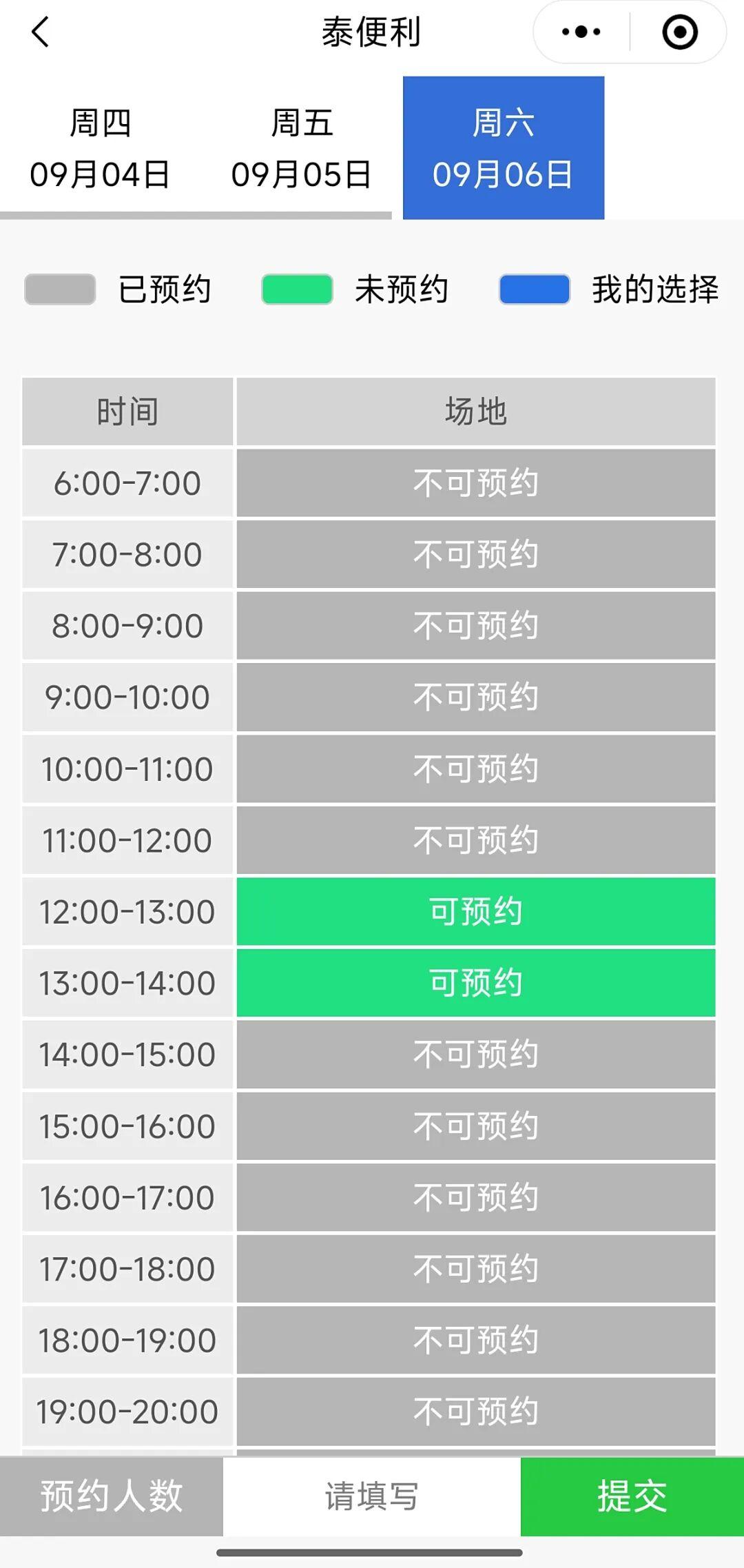
Task: Click the 时间 column header
Action: click(x=128, y=411)
